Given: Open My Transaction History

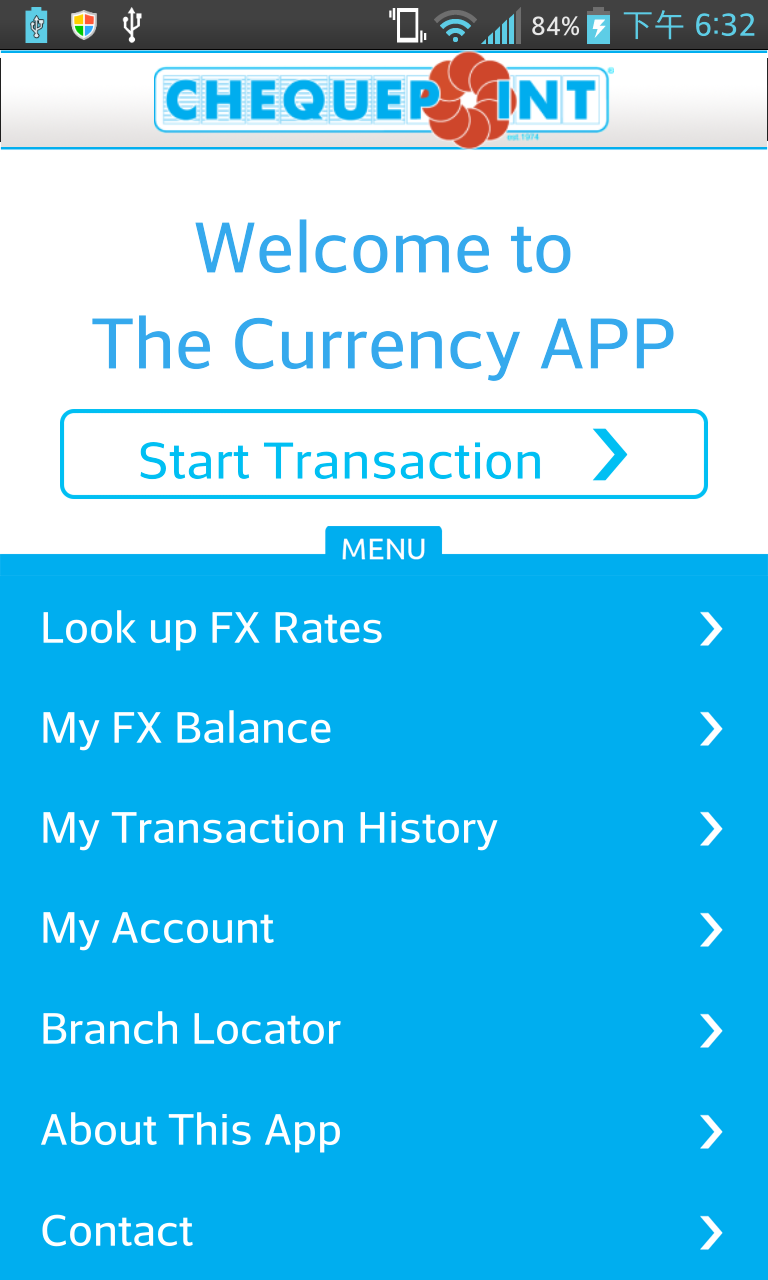Looking at the screenshot, I should (384, 828).
